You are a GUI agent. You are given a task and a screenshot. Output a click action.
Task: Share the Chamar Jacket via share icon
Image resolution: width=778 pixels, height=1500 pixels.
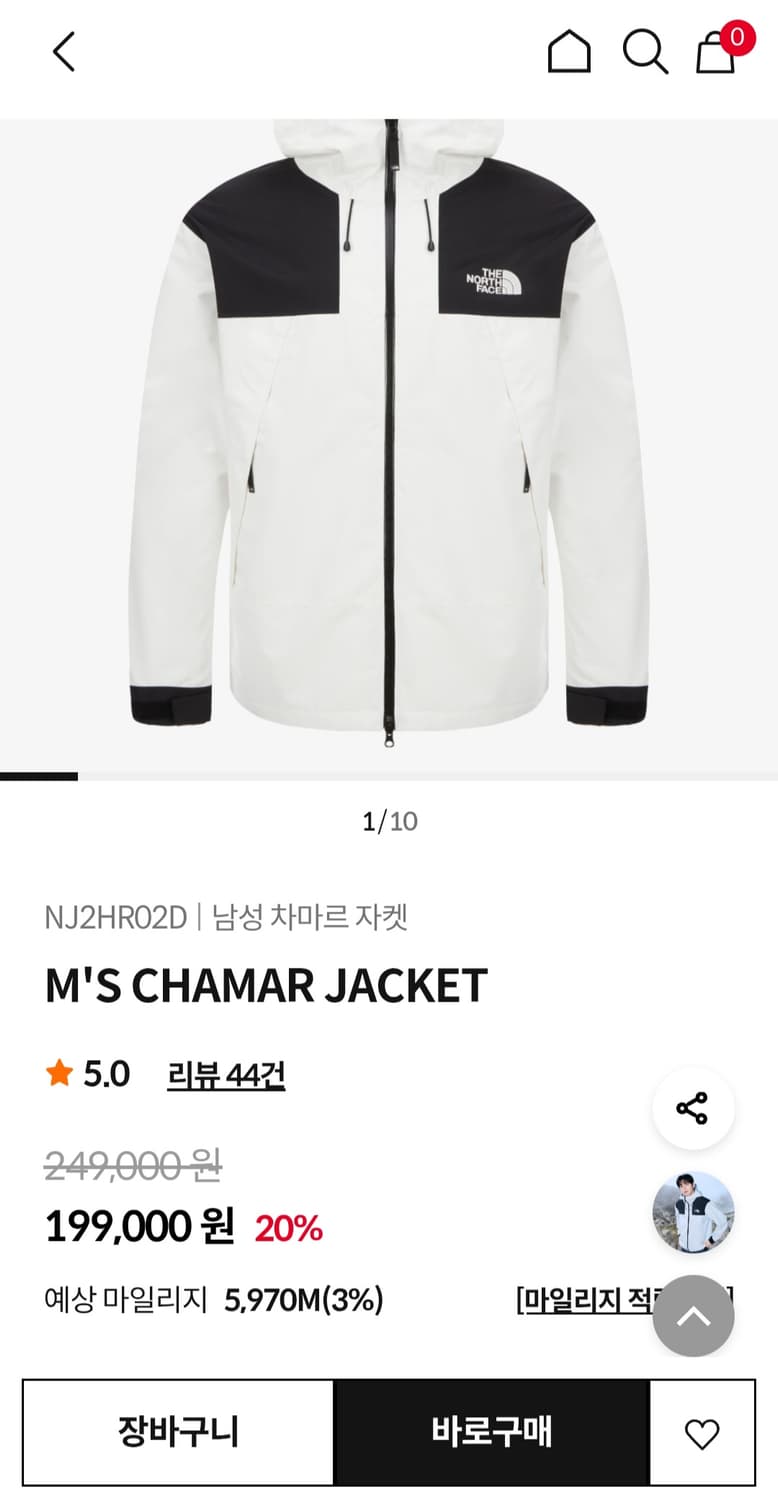click(693, 1106)
